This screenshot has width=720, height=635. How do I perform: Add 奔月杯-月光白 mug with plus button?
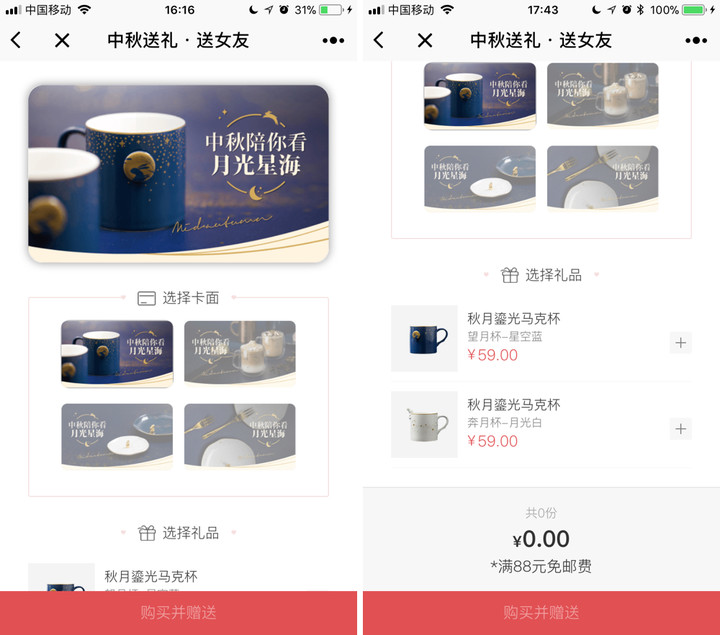680,429
